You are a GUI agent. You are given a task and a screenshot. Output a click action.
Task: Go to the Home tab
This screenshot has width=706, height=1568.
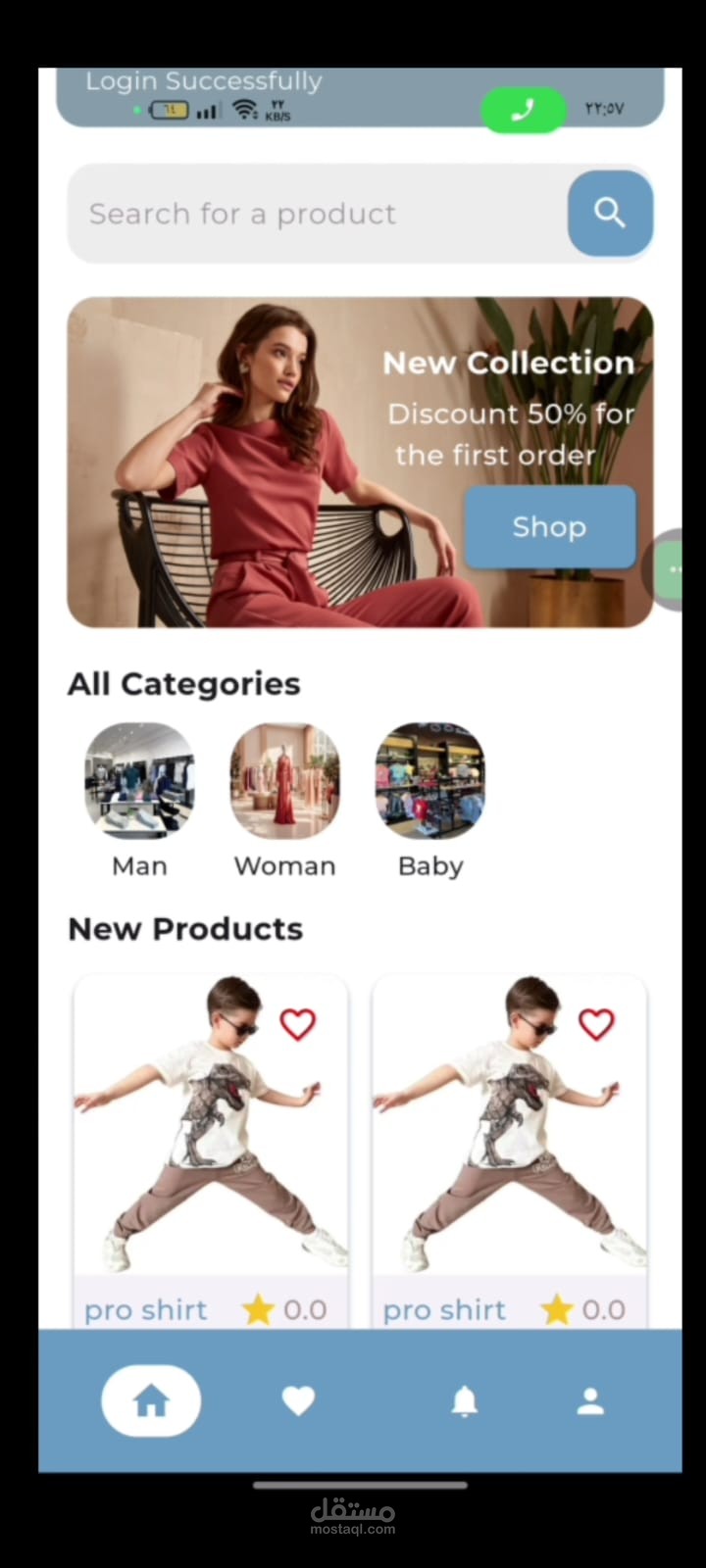click(x=151, y=1401)
